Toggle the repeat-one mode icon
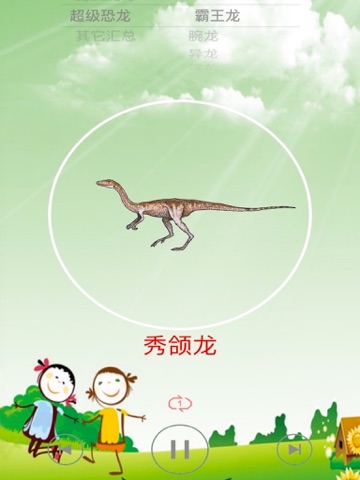Image resolution: width=360 pixels, height=480 pixels. (x=180, y=404)
